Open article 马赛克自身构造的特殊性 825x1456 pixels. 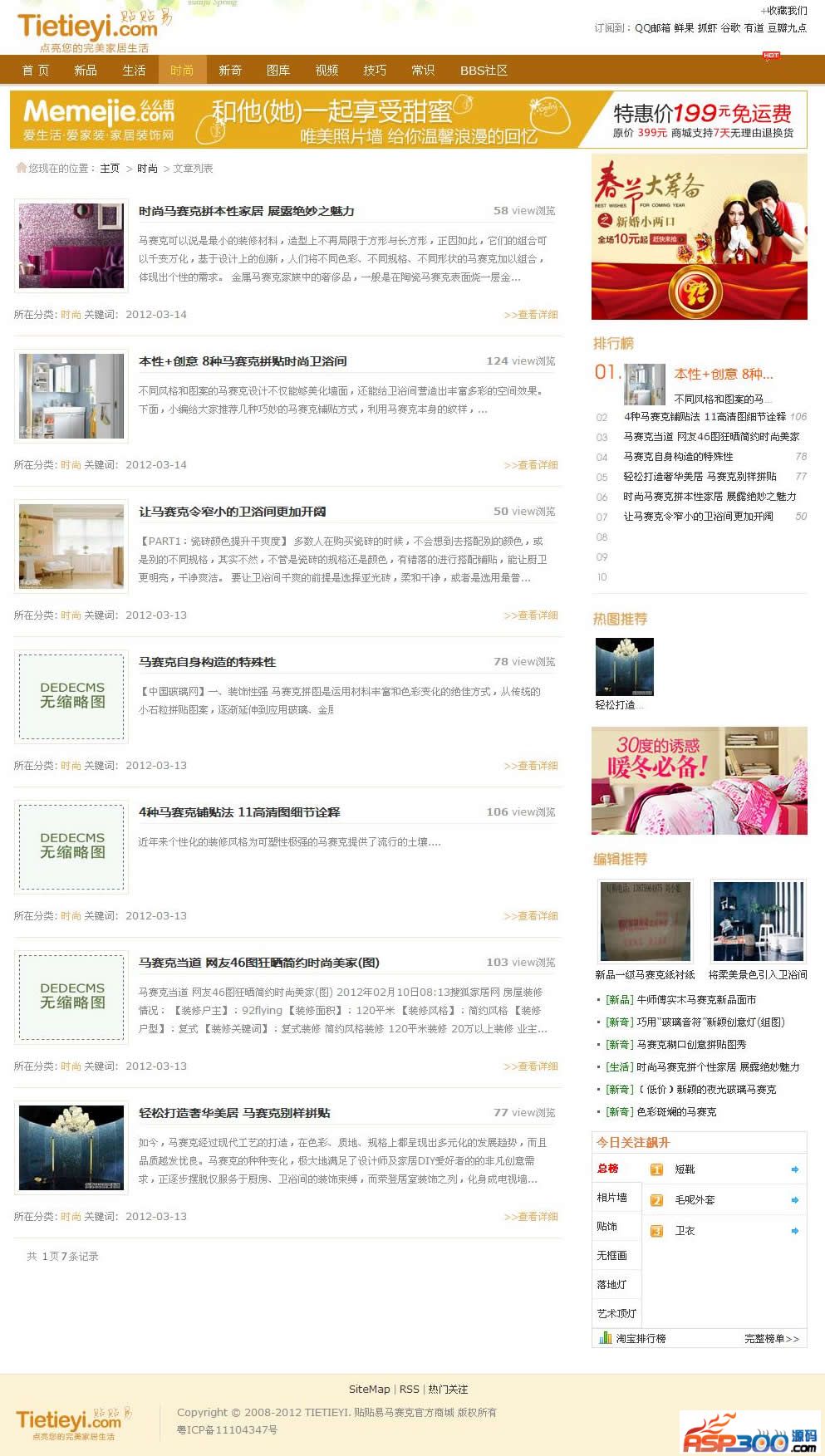pos(207,662)
